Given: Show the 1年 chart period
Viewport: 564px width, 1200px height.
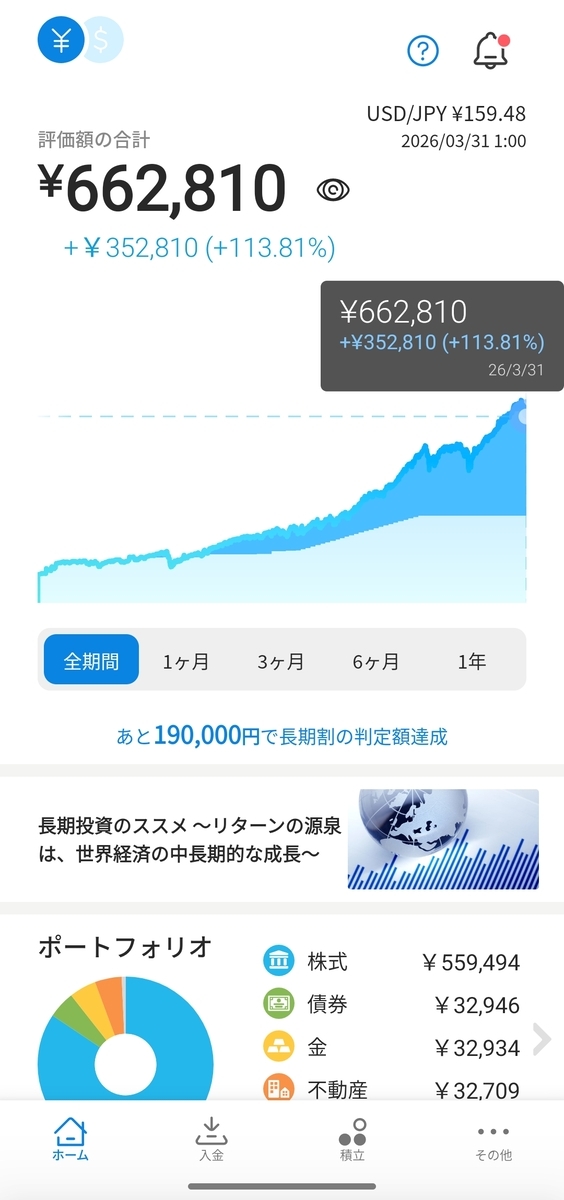Looking at the screenshot, I should (472, 661).
